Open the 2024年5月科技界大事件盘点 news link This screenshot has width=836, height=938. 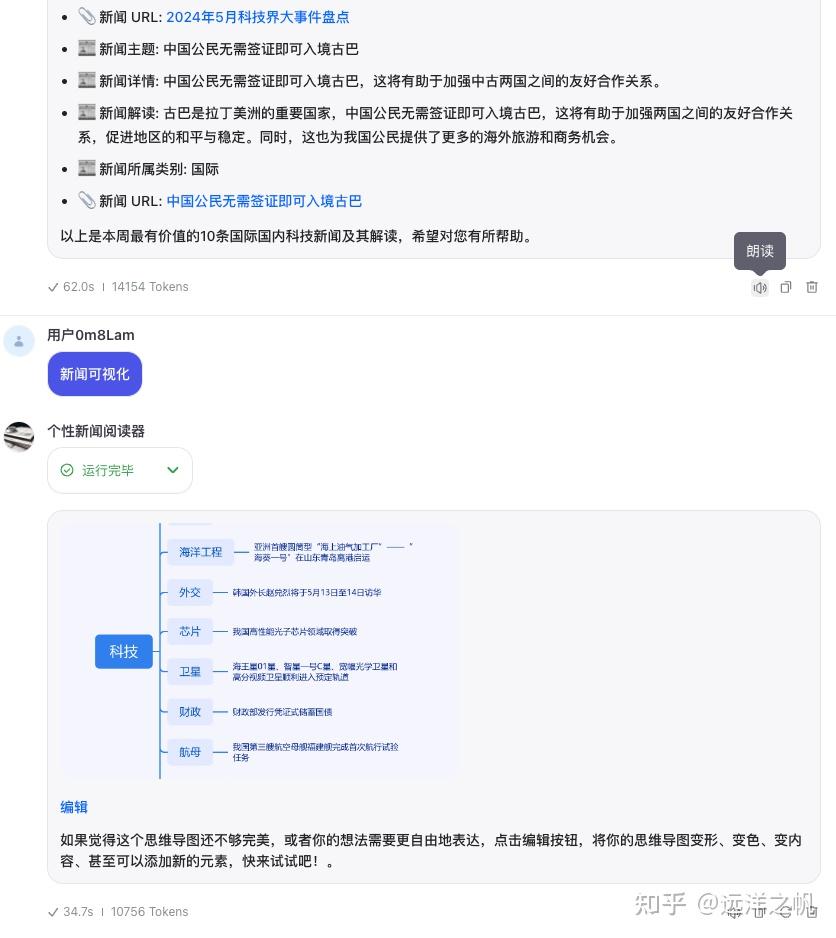pos(257,17)
